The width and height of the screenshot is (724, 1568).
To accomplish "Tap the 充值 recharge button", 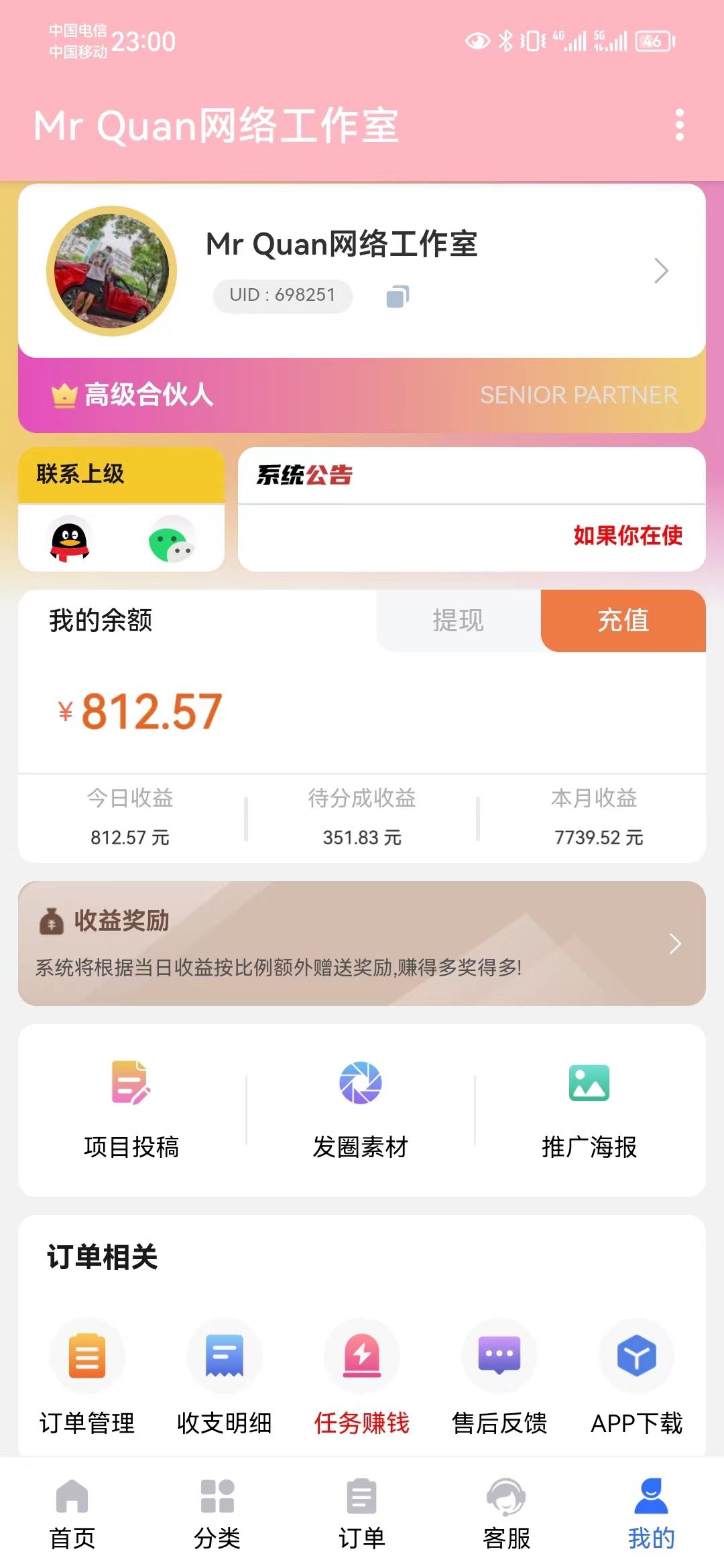I will coord(623,620).
